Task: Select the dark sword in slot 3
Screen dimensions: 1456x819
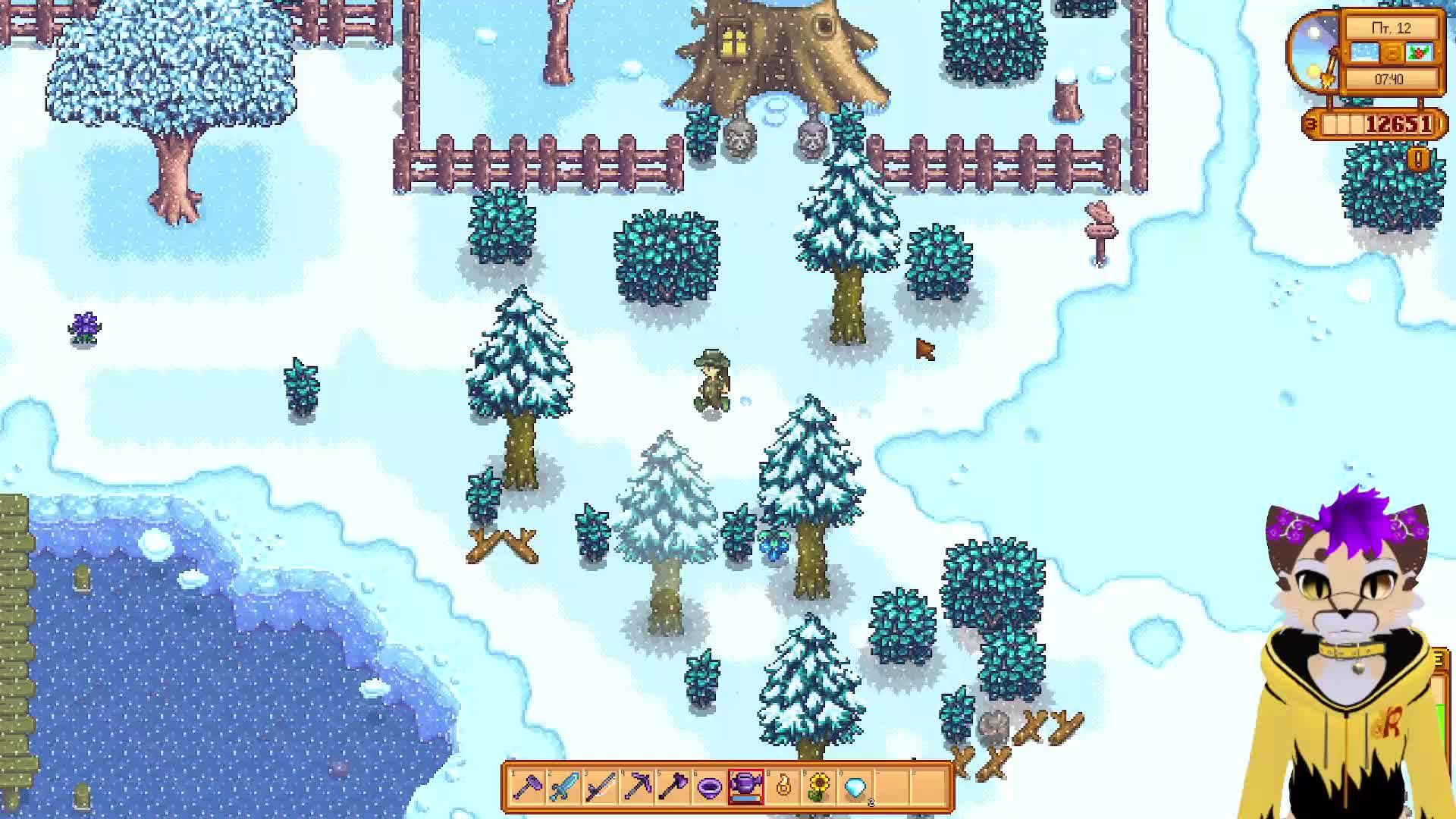Action: coord(600,787)
